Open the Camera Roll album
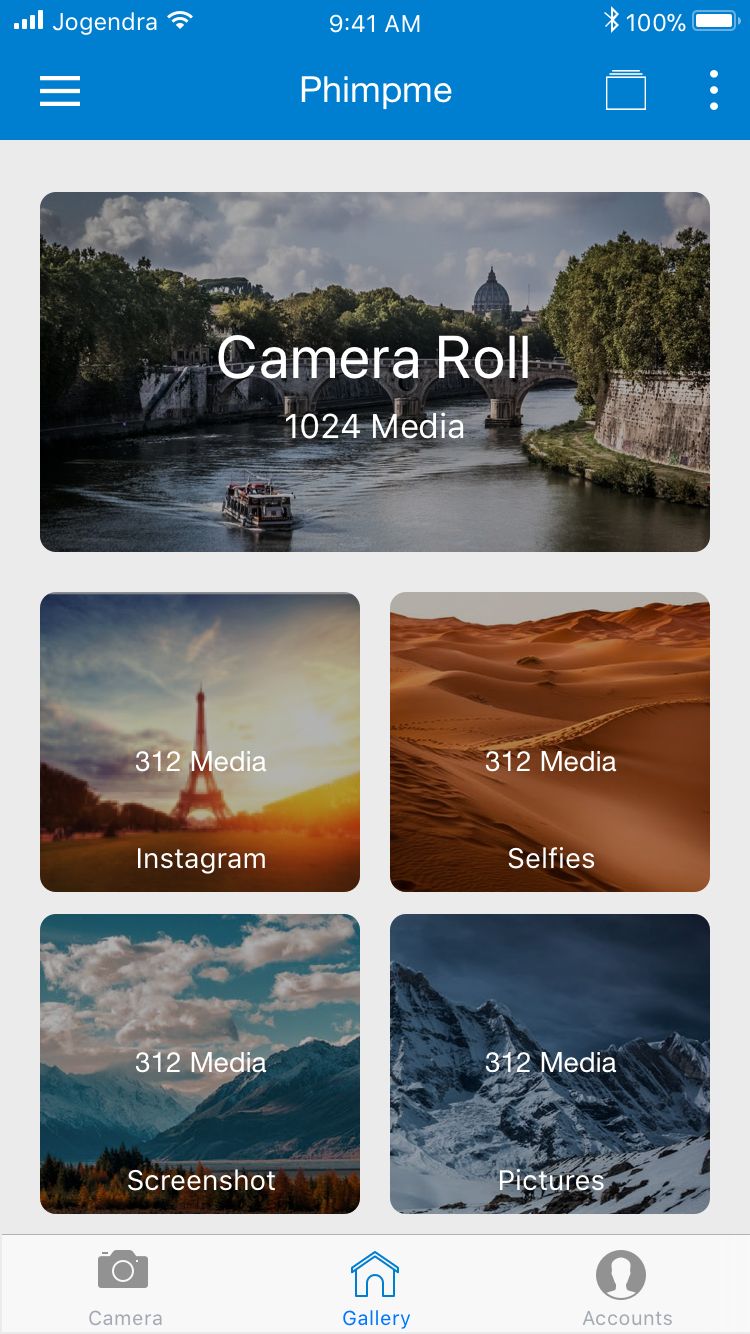 375,372
